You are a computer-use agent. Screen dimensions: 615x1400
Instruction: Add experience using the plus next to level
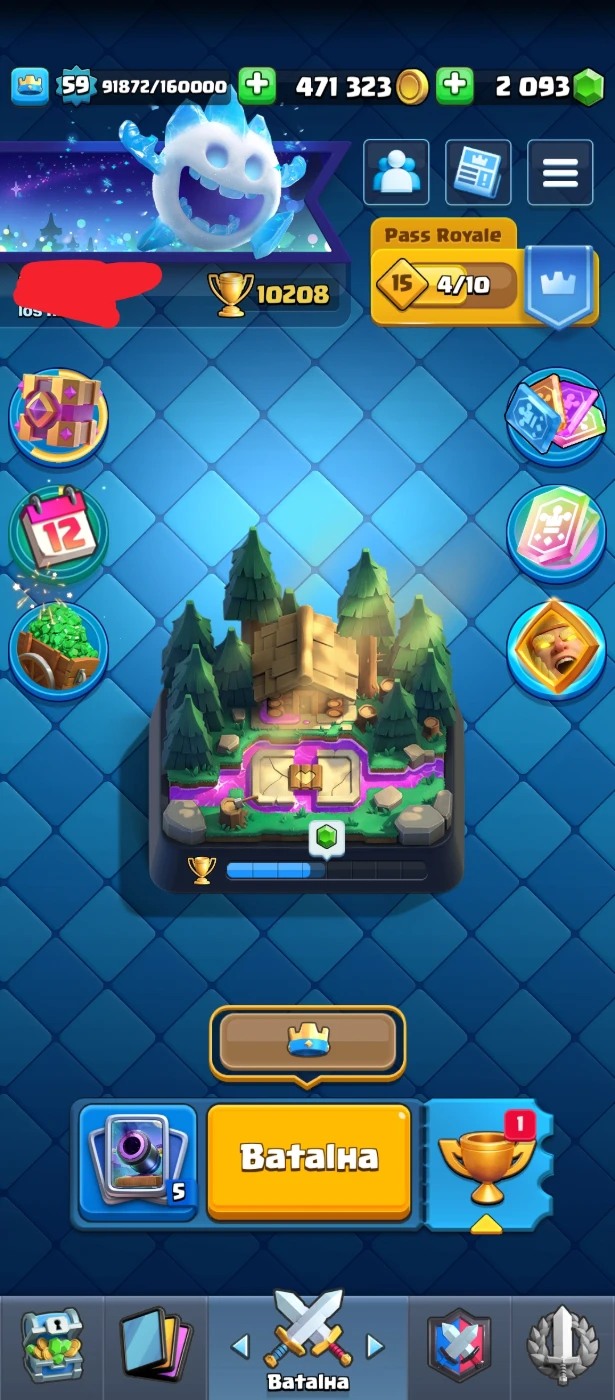point(257,86)
